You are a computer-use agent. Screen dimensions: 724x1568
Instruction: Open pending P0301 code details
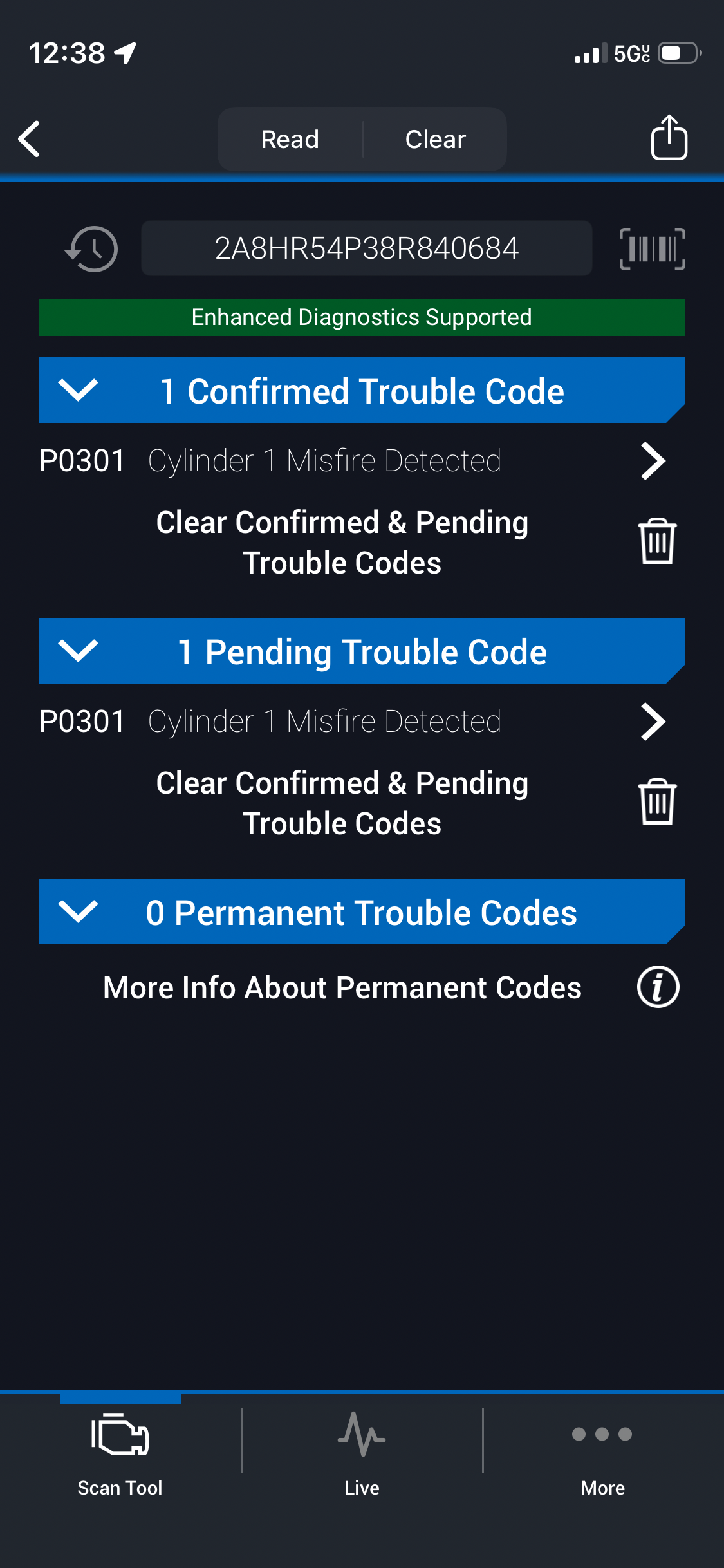pyautogui.click(x=653, y=722)
